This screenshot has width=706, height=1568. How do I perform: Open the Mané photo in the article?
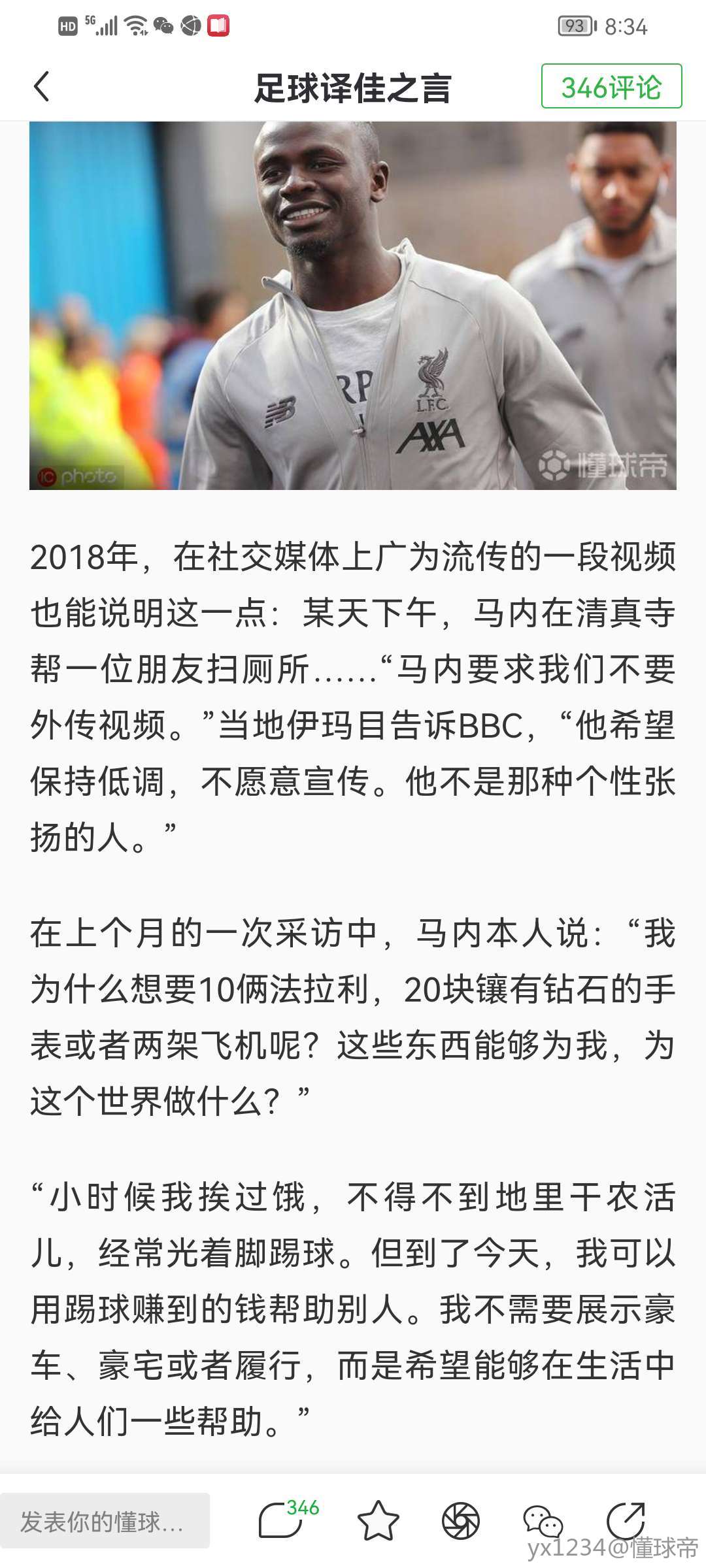pyautogui.click(x=353, y=306)
